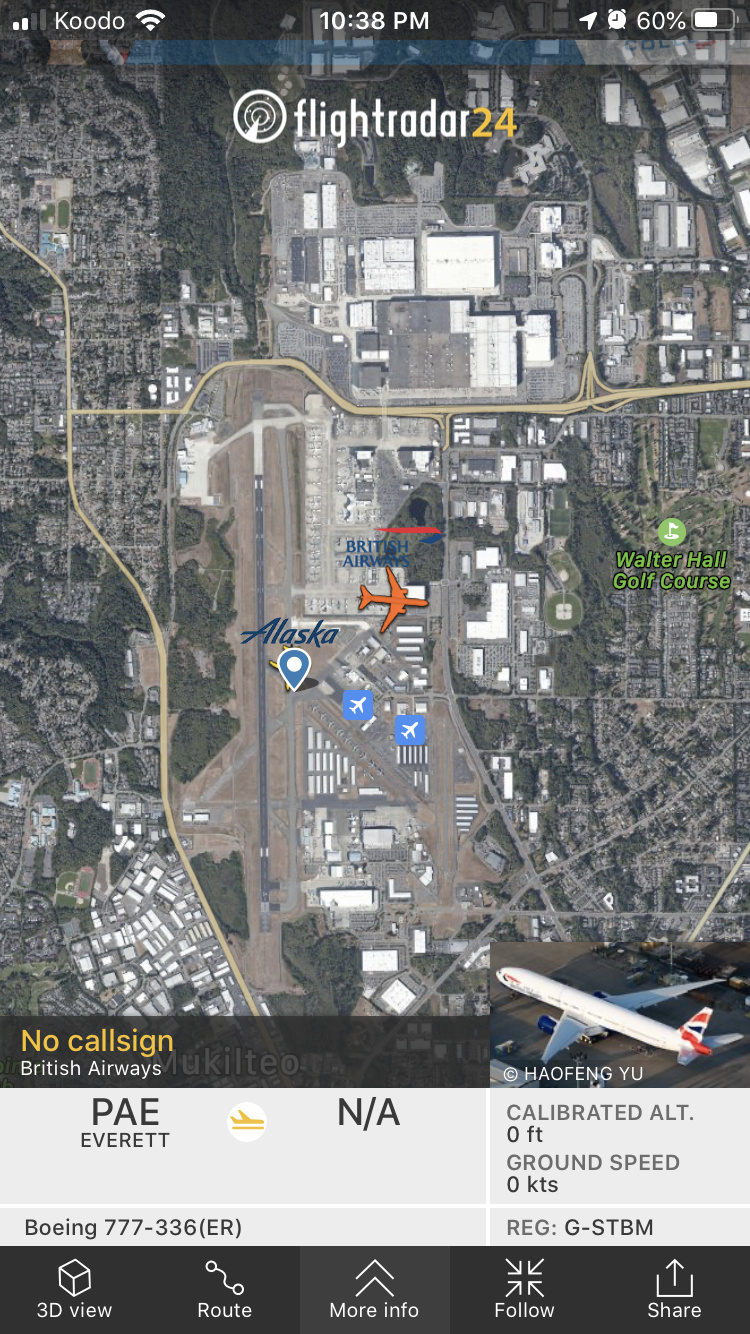Follow this aircraft
750x1334 pixels.
pyautogui.click(x=524, y=1290)
